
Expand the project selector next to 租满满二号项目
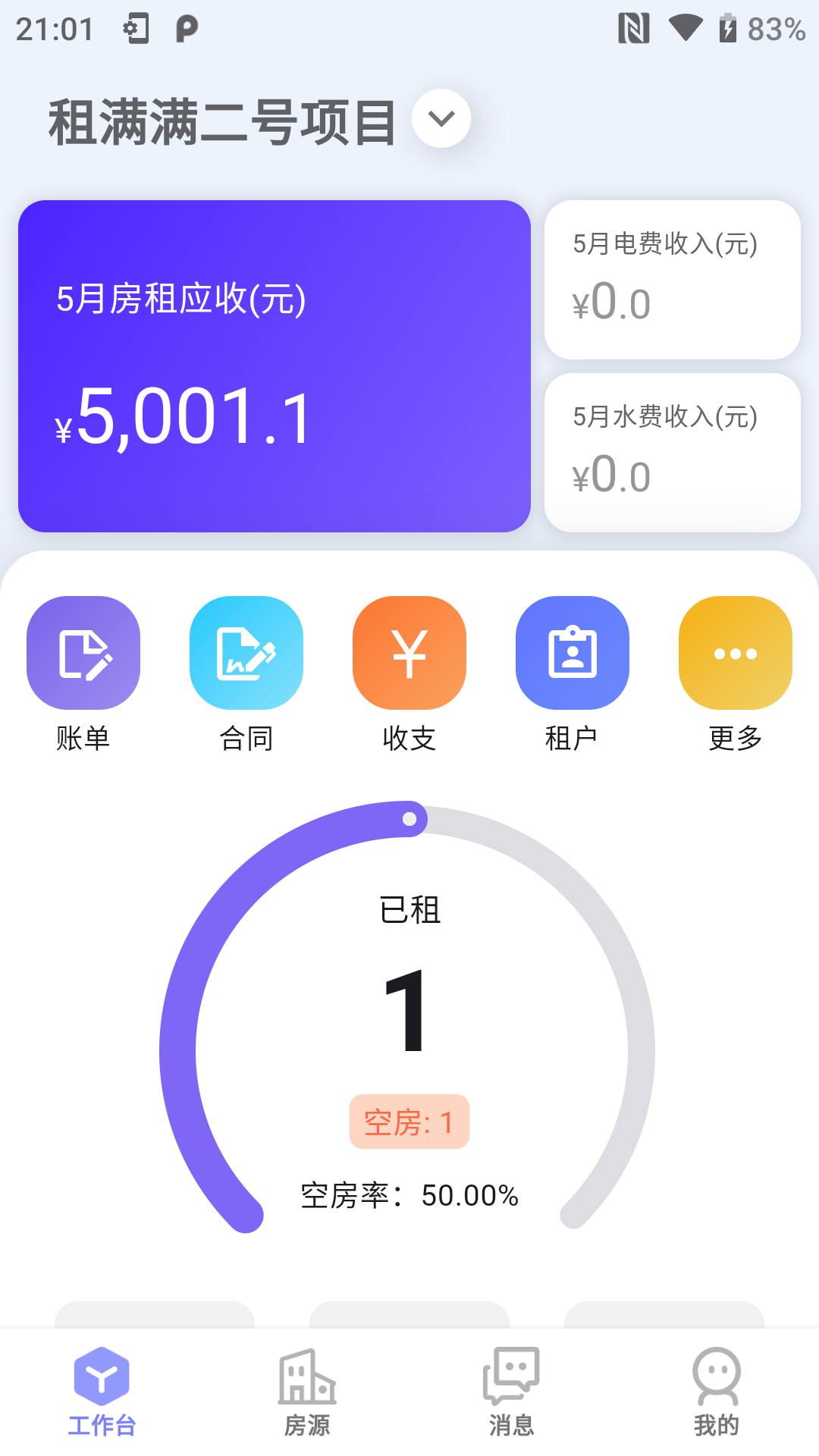pos(442,118)
